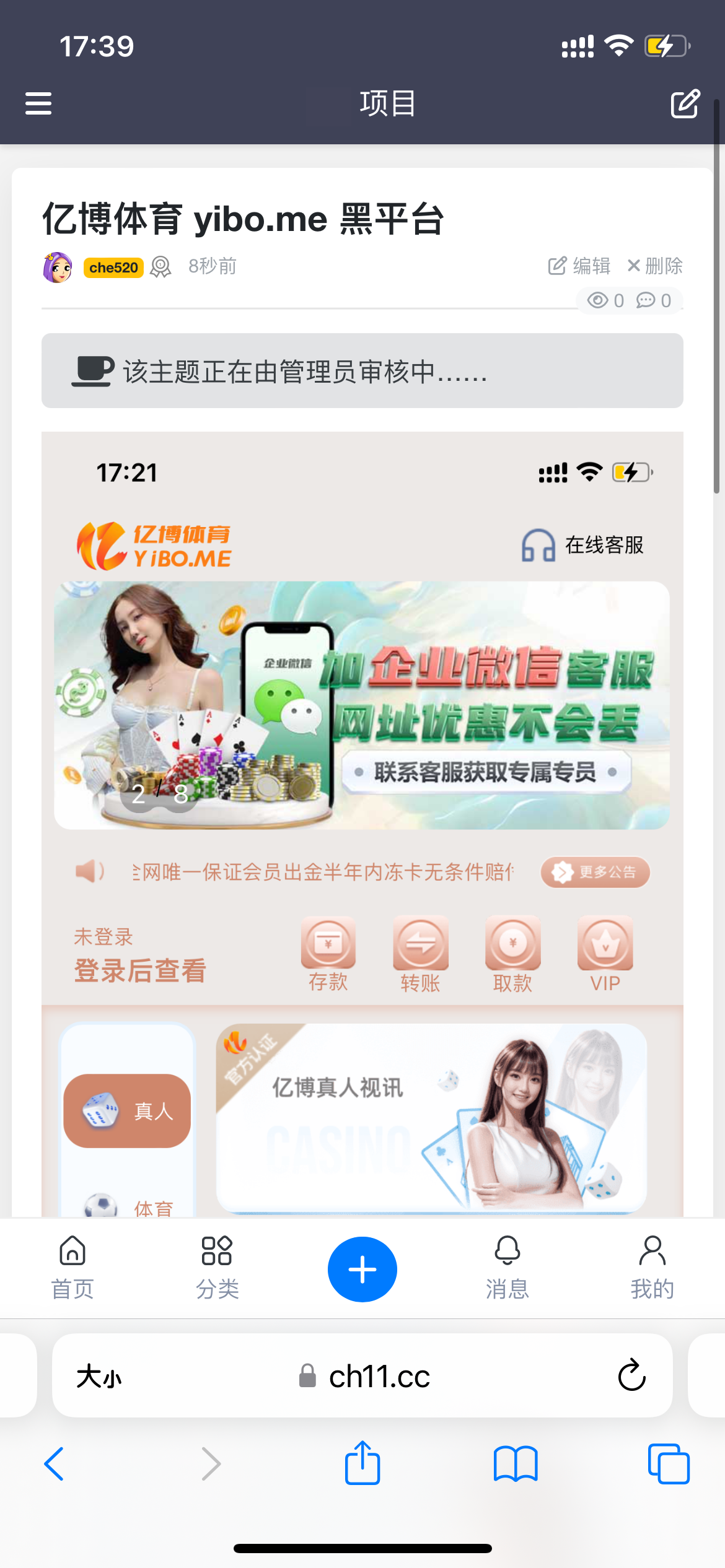Open the 大小 page display menu
Viewport: 725px width, 1568px height.
pos(100,1376)
